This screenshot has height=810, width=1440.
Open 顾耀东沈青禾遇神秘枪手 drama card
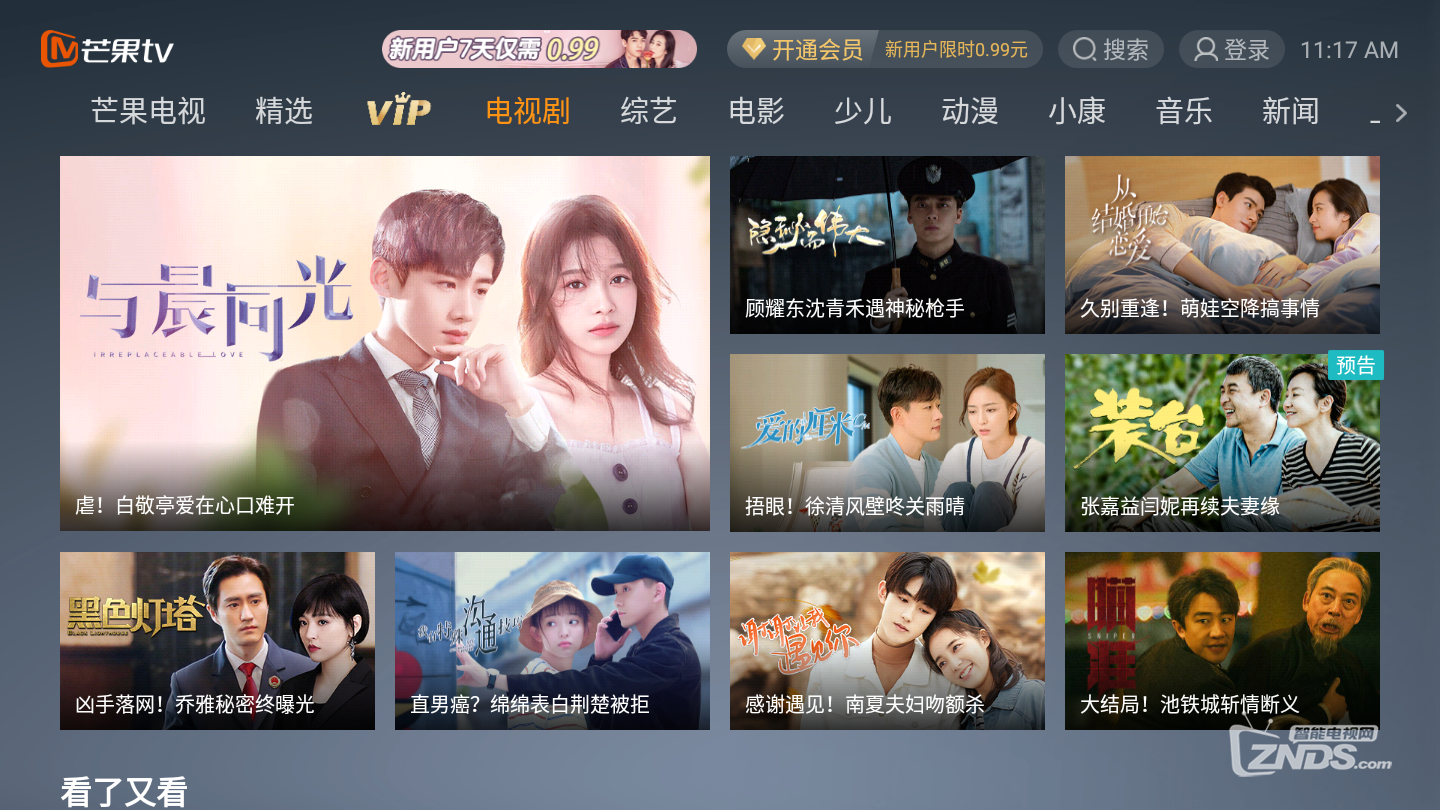887,245
